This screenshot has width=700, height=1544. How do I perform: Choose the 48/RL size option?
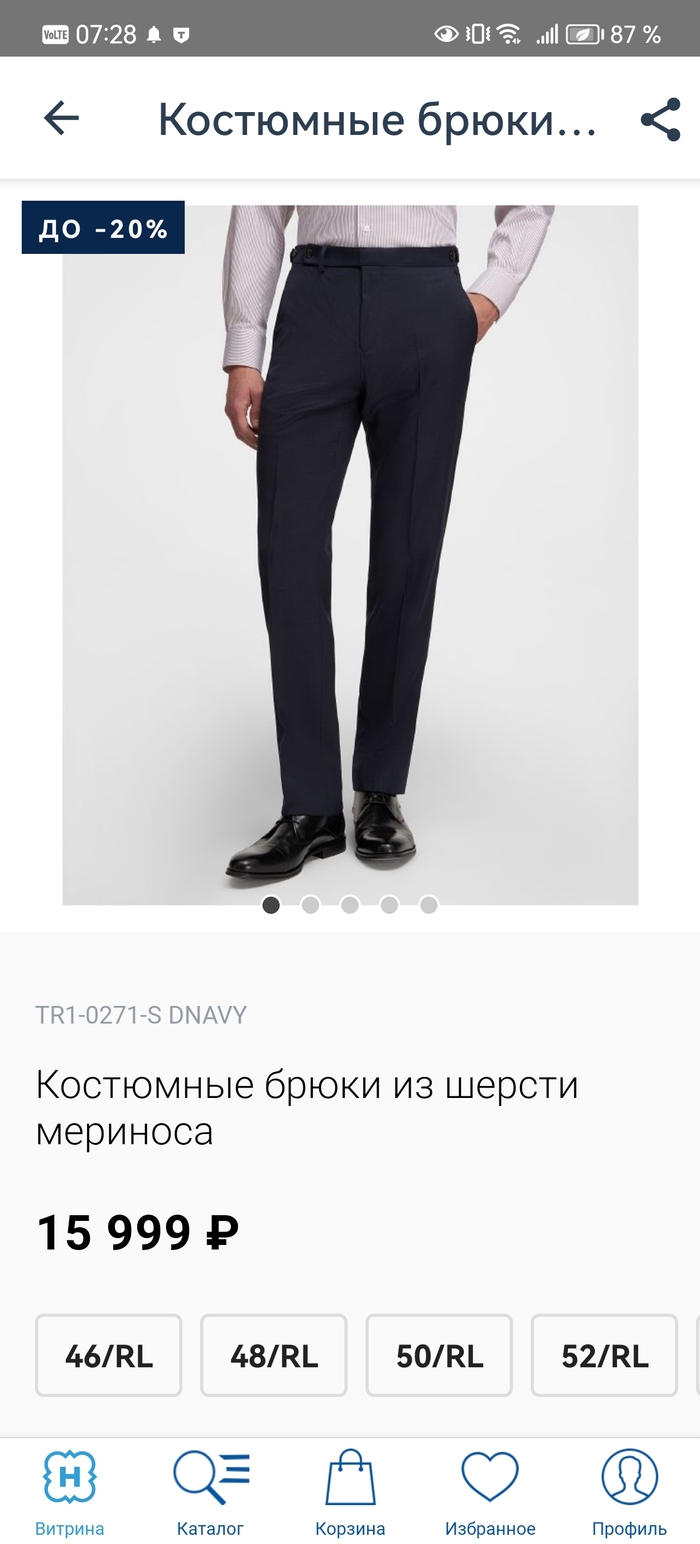[x=274, y=1355]
